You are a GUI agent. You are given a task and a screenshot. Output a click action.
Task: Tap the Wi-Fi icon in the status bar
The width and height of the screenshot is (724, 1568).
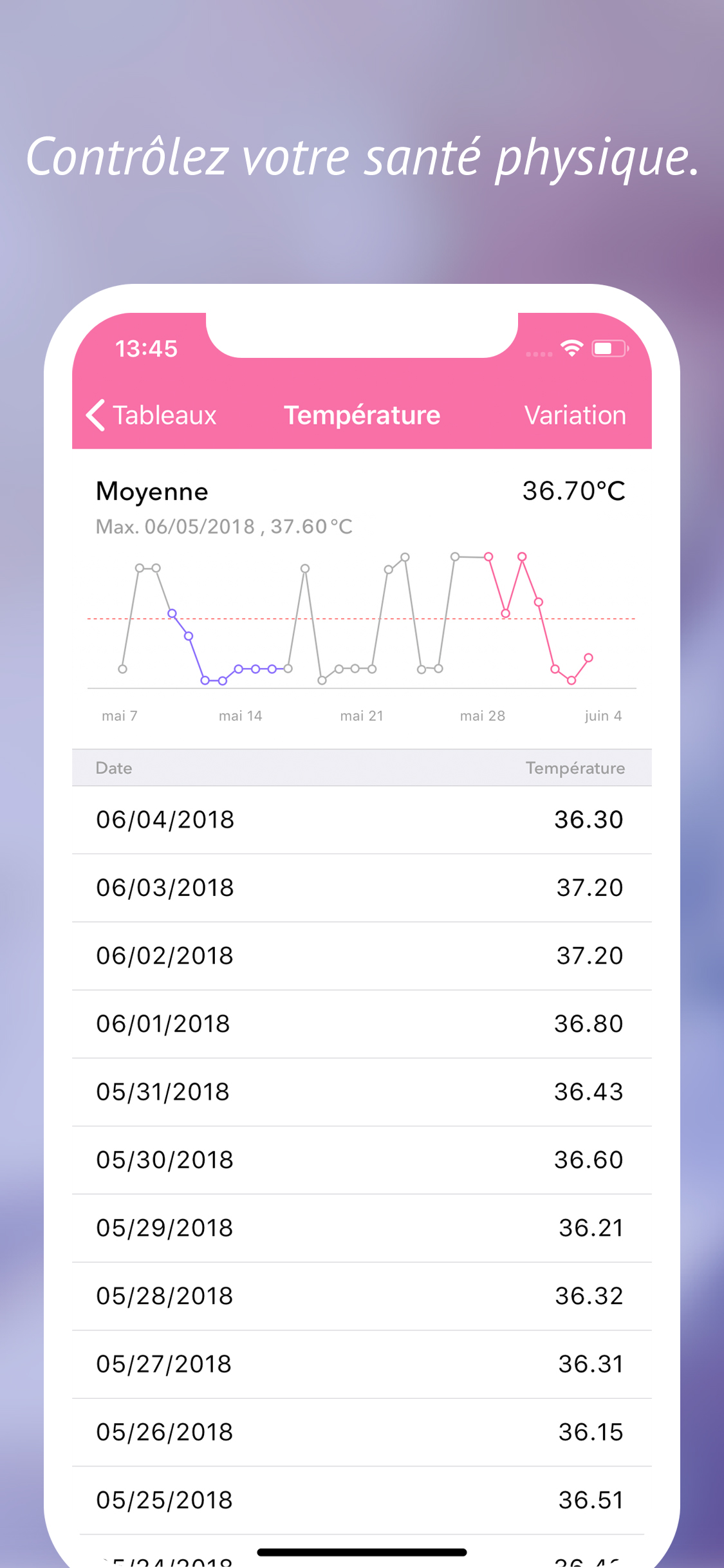pyautogui.click(x=571, y=348)
